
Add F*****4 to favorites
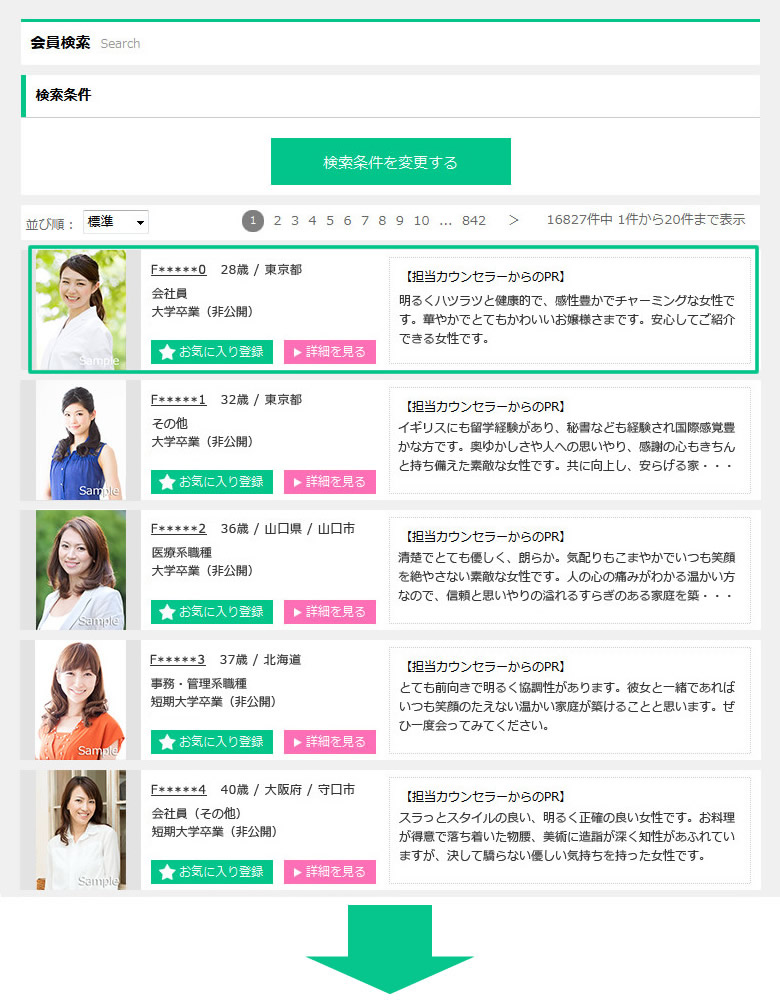click(x=212, y=872)
